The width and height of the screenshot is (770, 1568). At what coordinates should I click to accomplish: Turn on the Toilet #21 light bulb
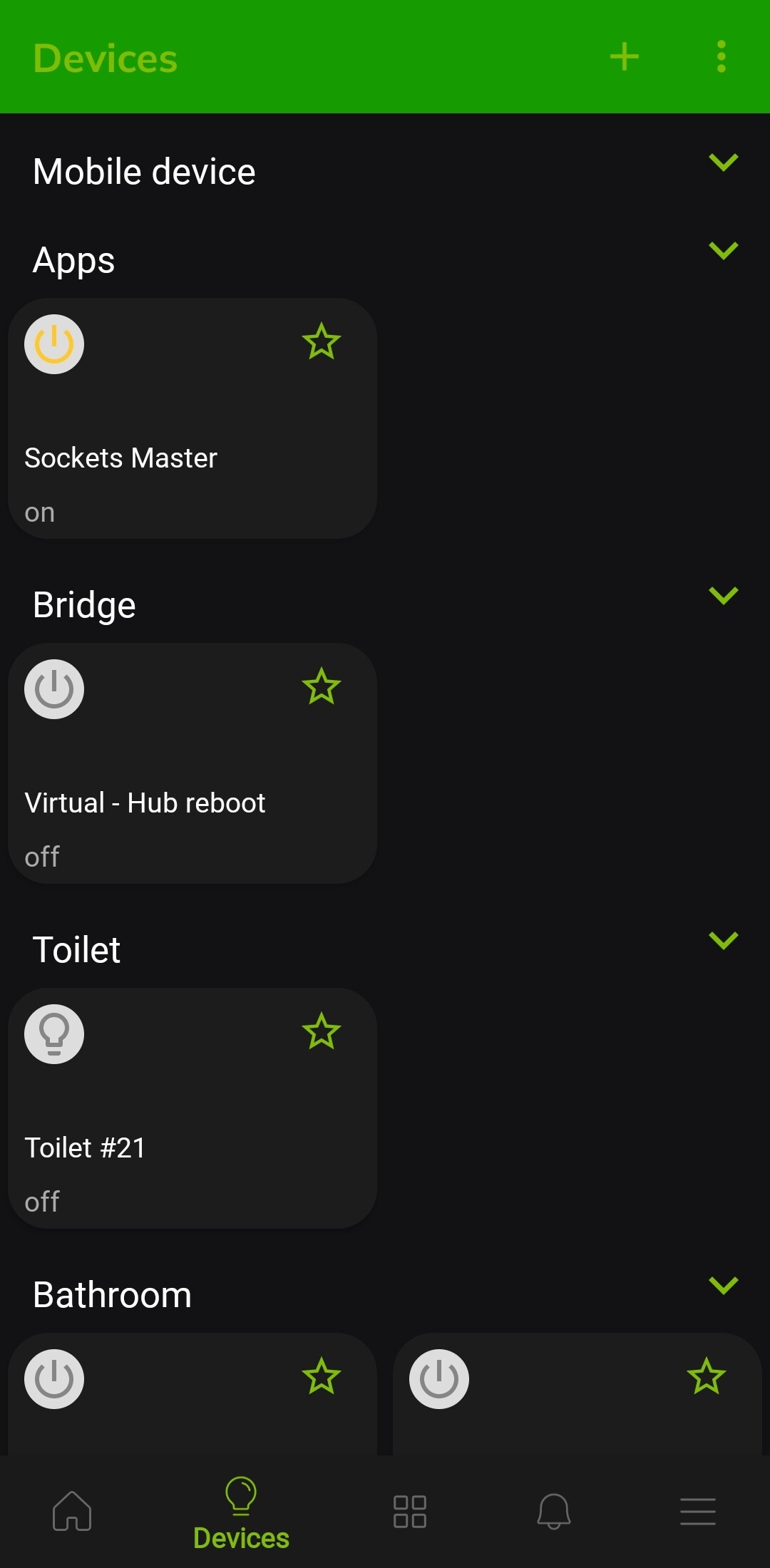pos(54,1034)
